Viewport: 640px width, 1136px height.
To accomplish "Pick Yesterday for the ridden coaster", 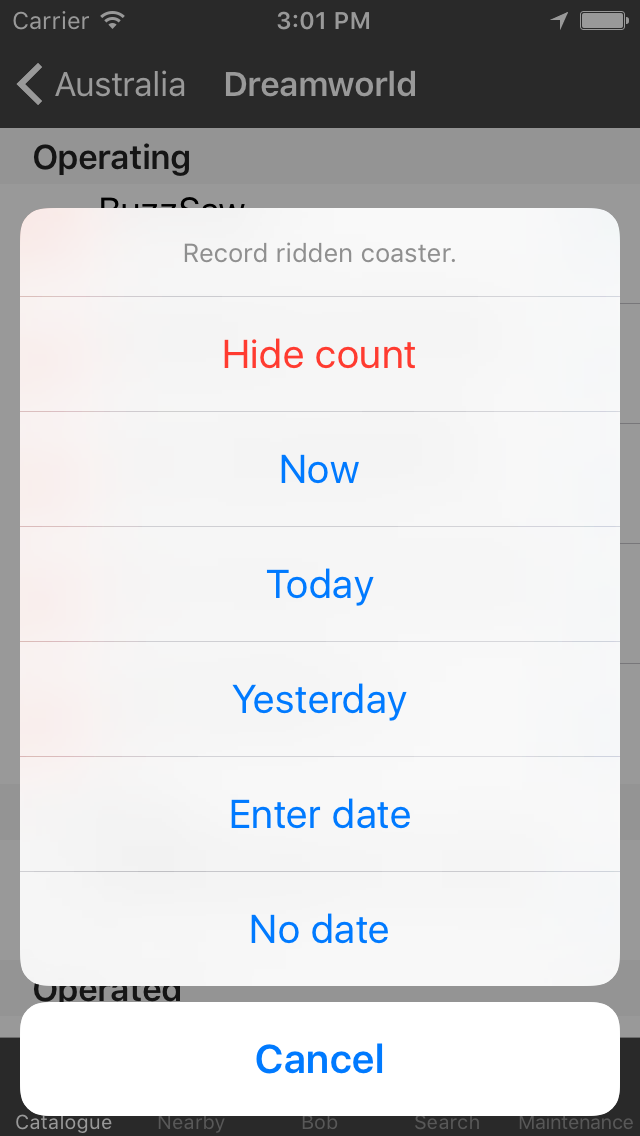I will pos(319,700).
